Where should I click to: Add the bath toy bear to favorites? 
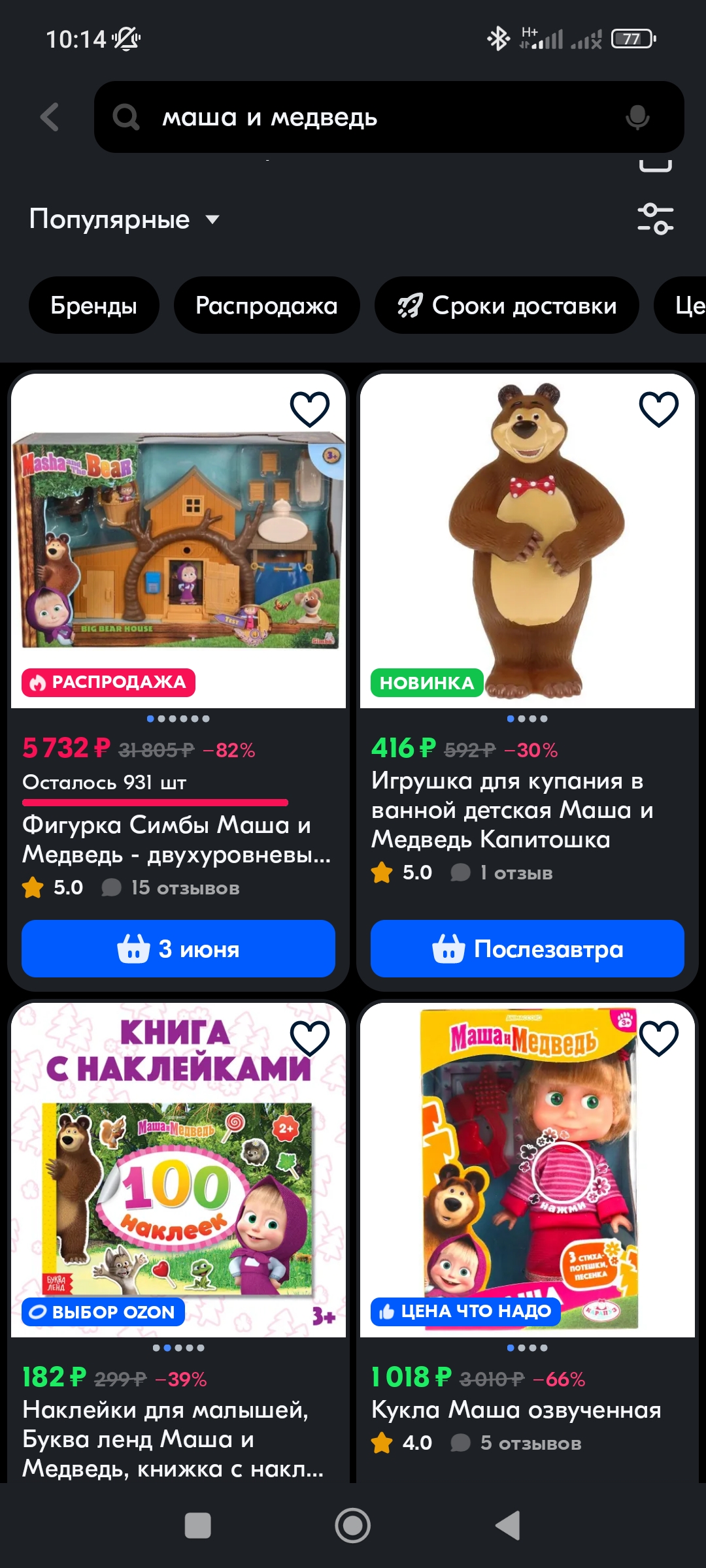pyautogui.click(x=659, y=409)
